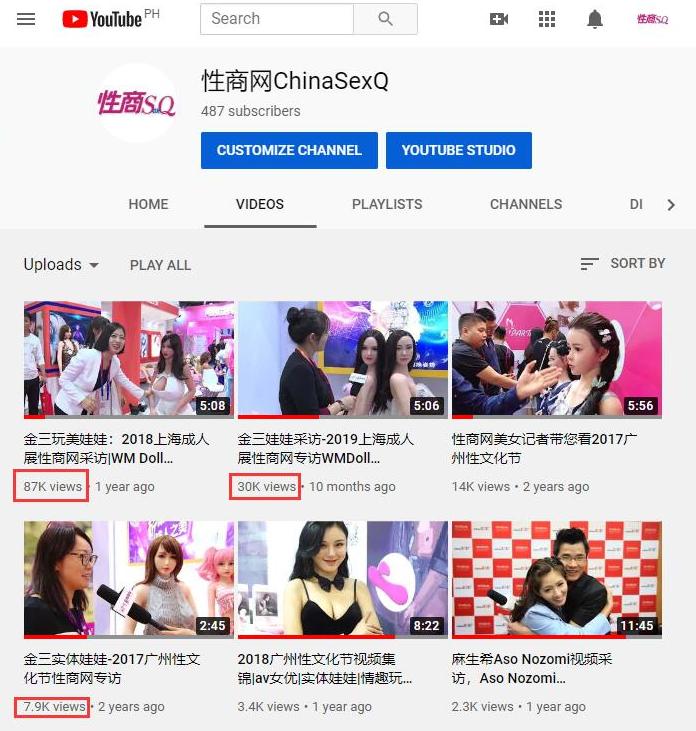Tap the YouTube search field
The height and width of the screenshot is (731, 696).
click(276, 19)
